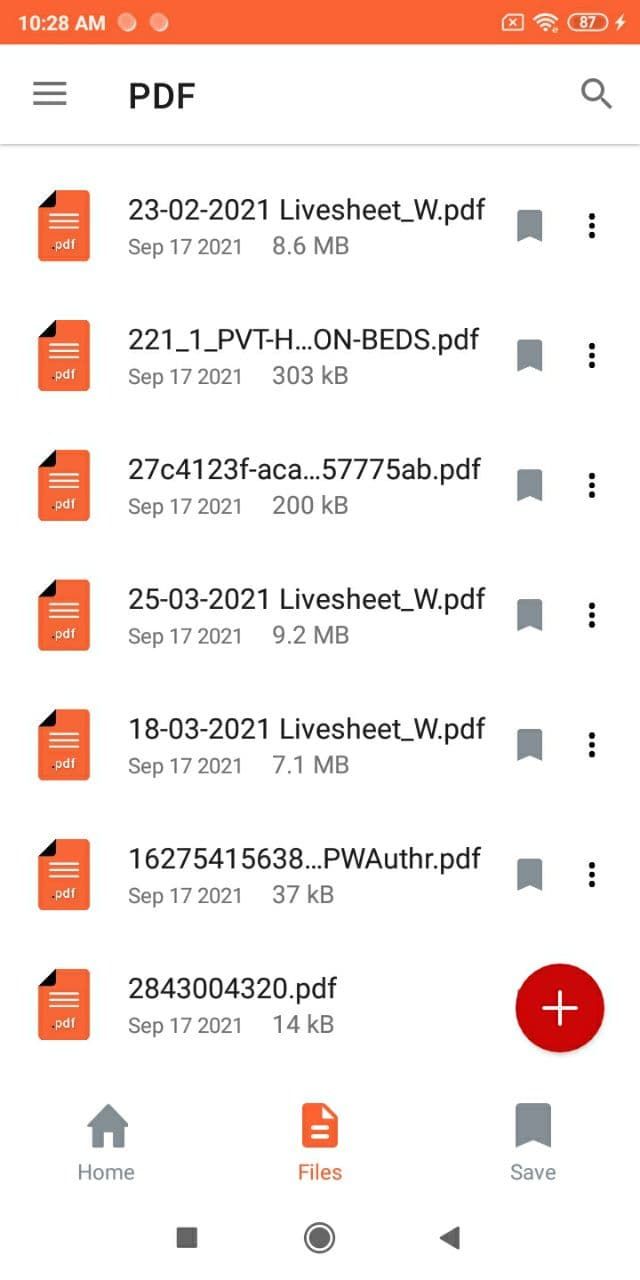The height and width of the screenshot is (1280, 640).
Task: Open options menu for 16275415638...PWAuthr.pdf
Action: pyautogui.click(x=592, y=876)
